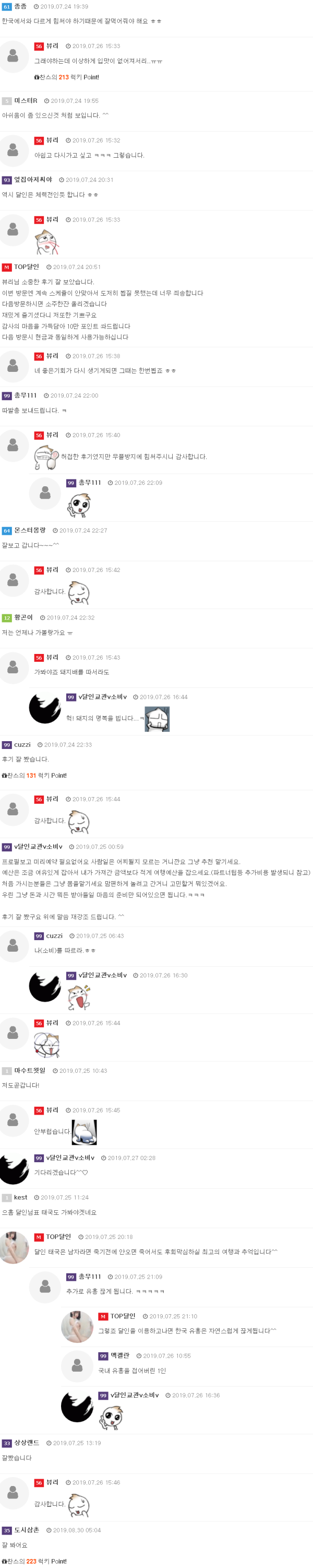Open 황곤이's user menu

click(23, 617)
